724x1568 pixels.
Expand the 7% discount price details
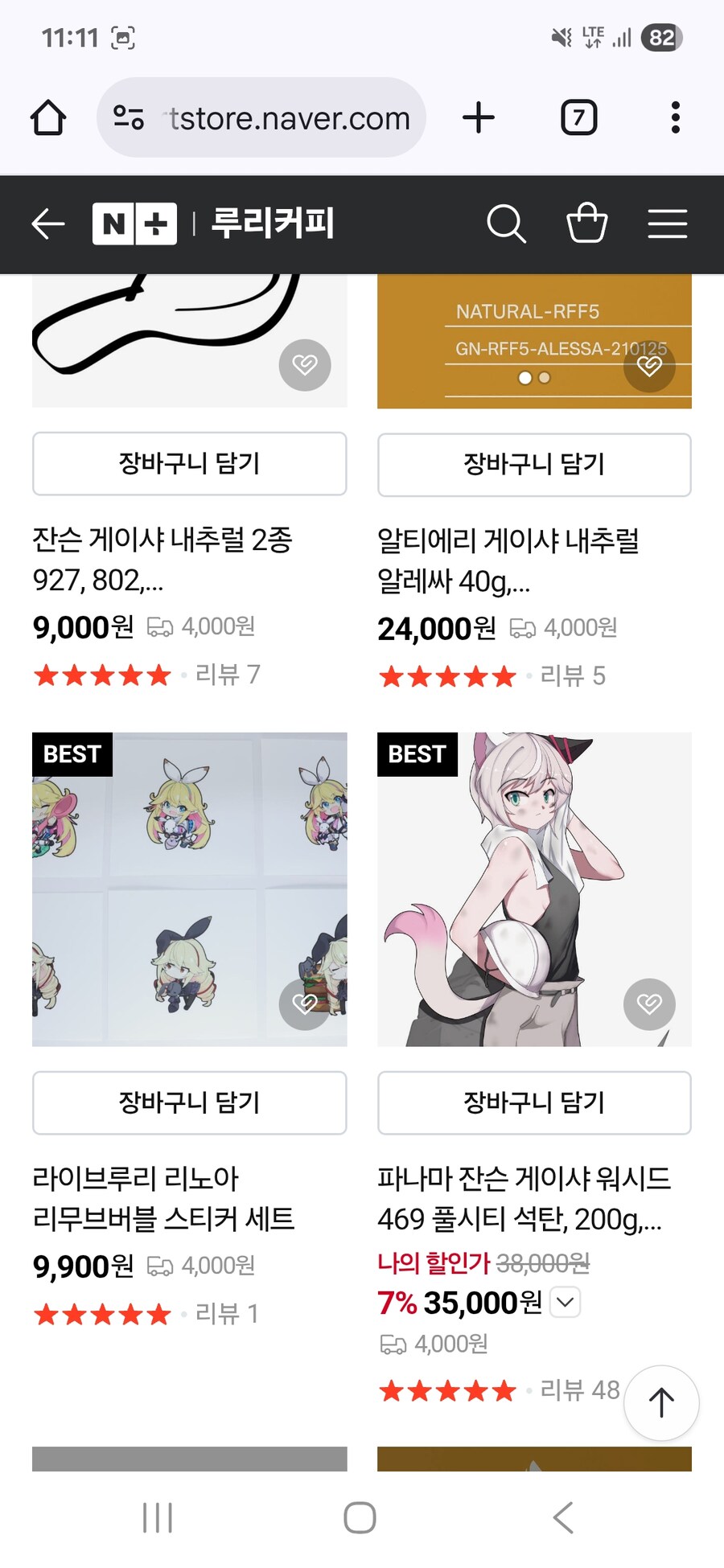566,1302
